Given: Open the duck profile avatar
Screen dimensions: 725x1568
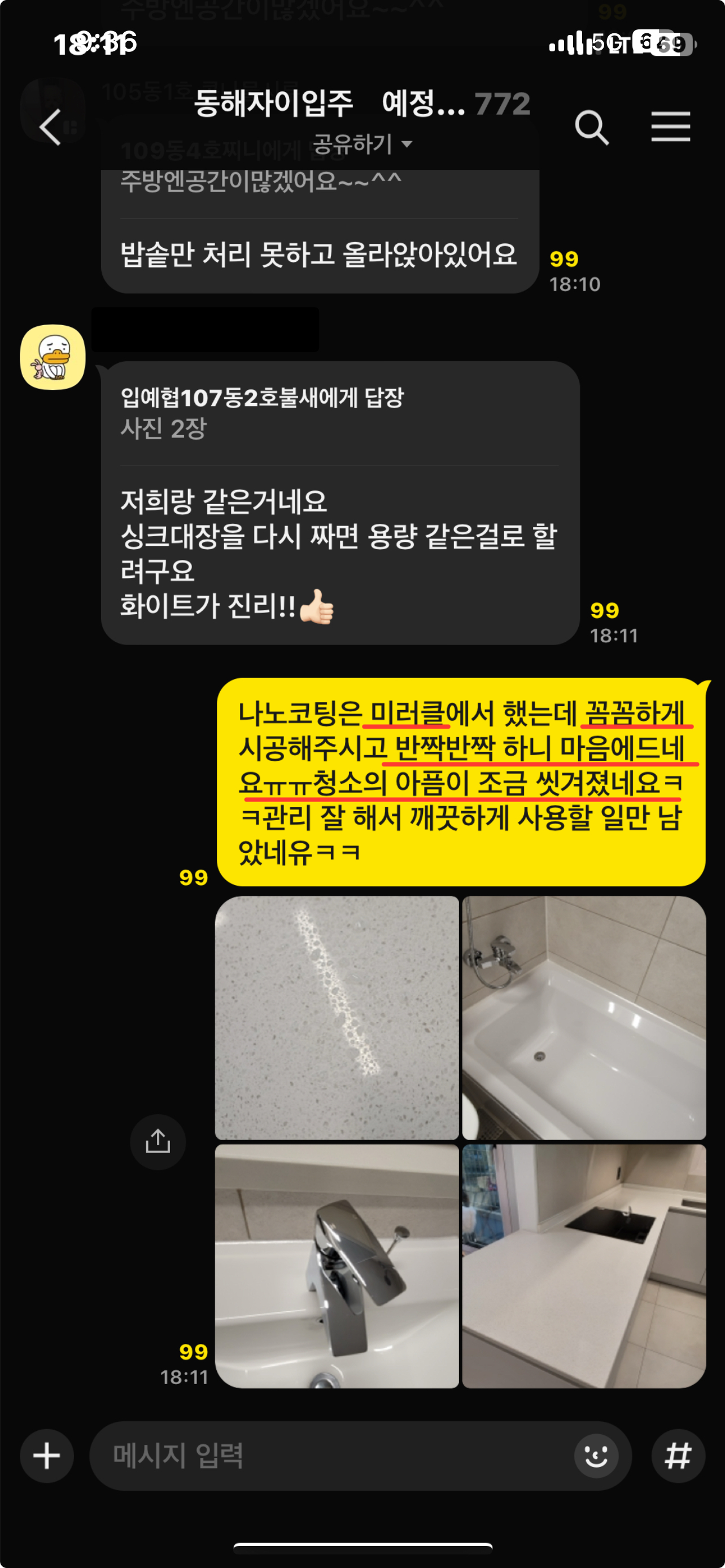Looking at the screenshot, I should tap(53, 357).
